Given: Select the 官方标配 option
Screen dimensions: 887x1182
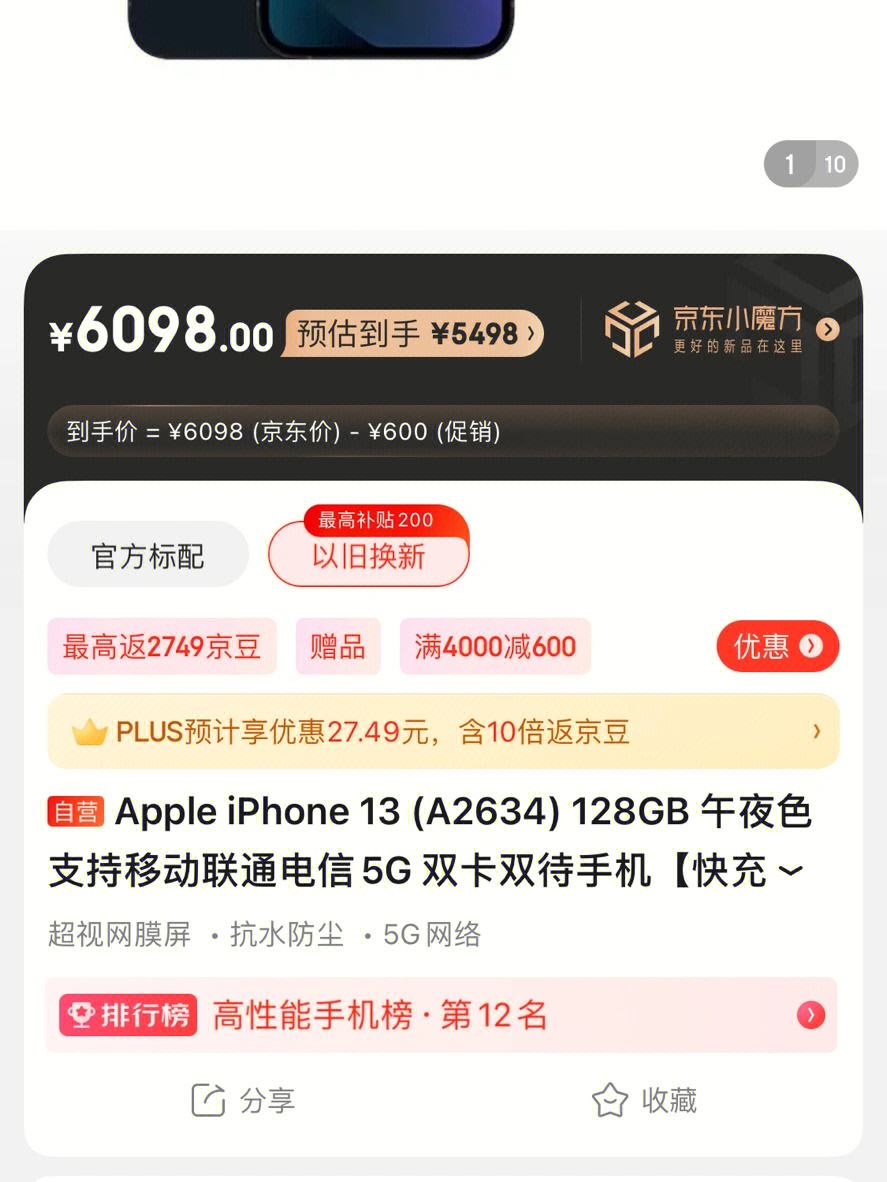Looking at the screenshot, I should pos(148,556).
